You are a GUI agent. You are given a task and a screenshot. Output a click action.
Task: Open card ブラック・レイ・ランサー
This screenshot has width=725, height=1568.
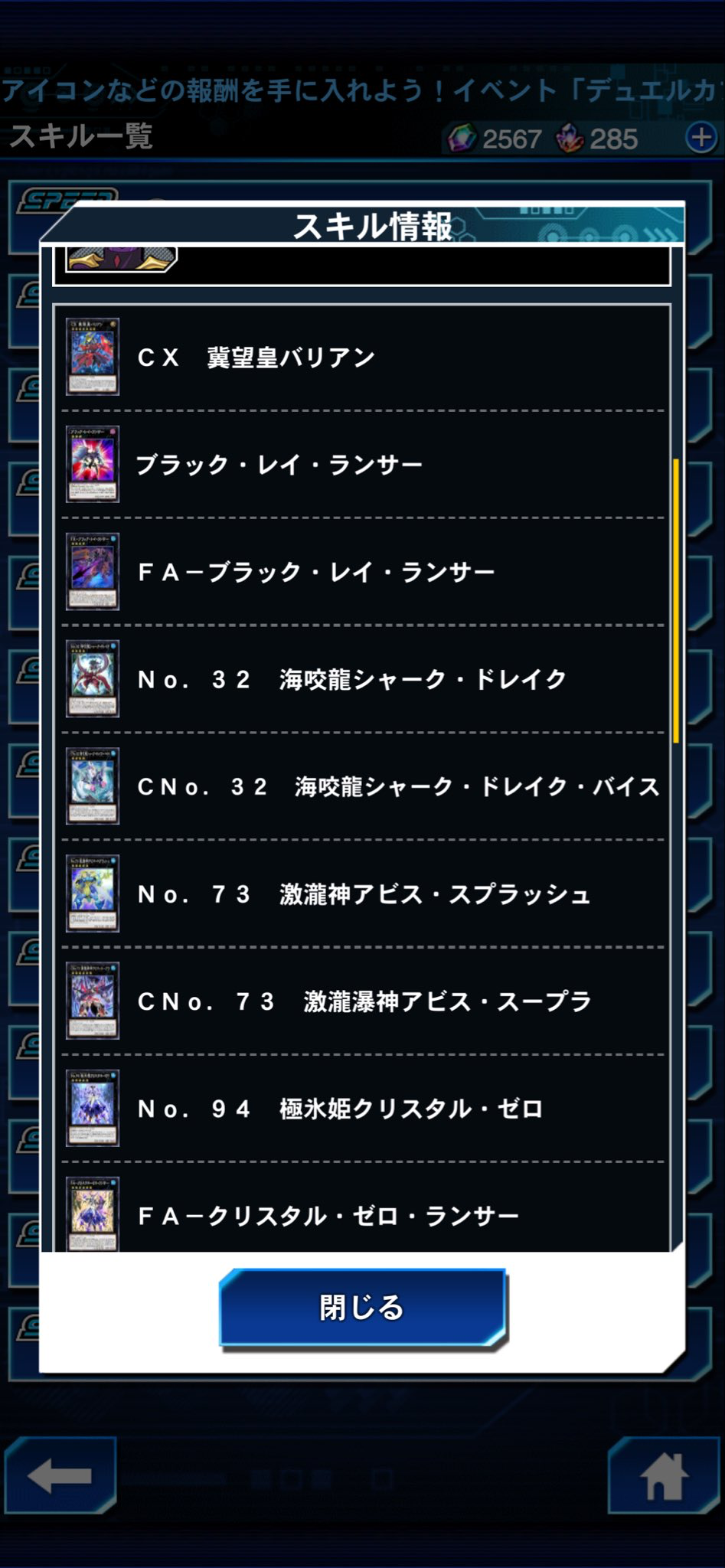pos(362,465)
